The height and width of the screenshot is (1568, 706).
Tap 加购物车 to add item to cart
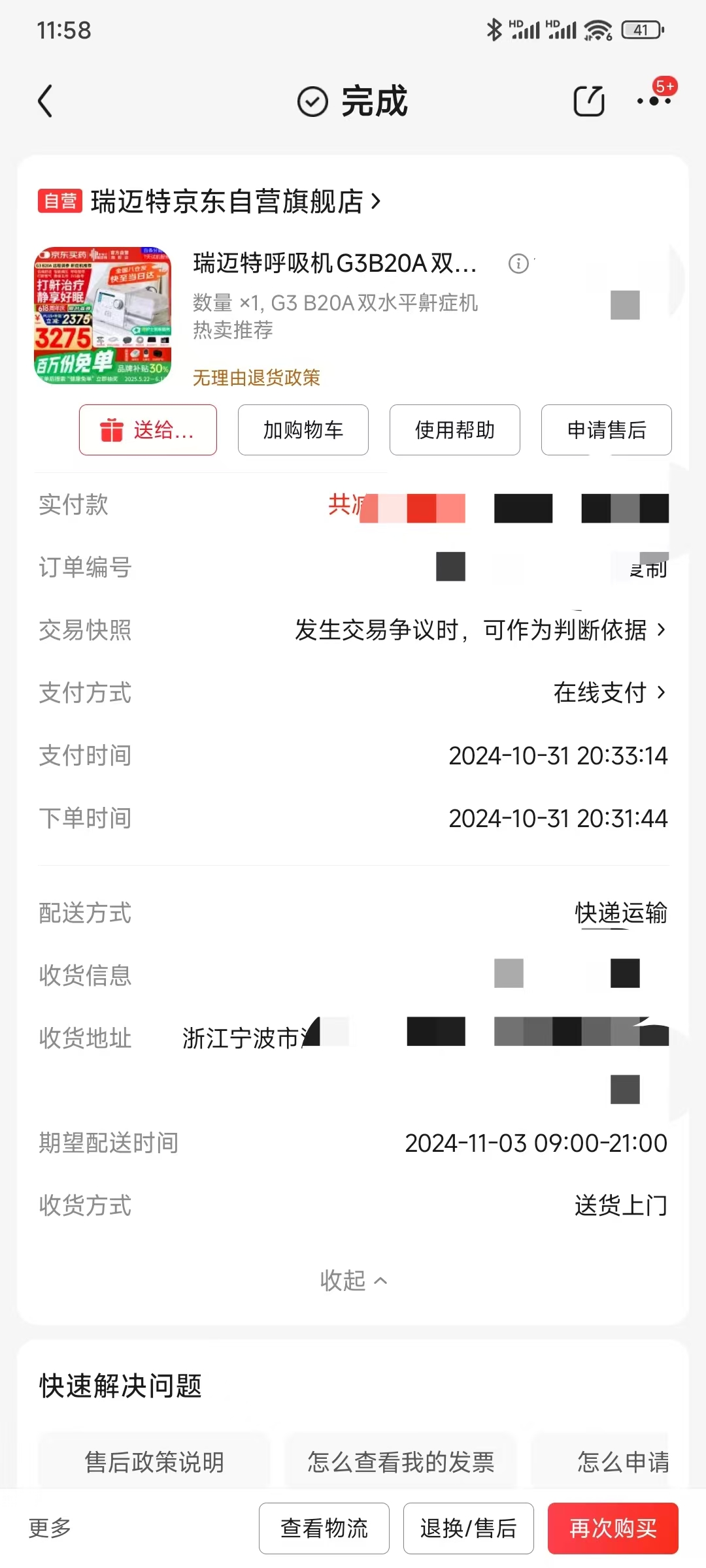click(x=303, y=430)
